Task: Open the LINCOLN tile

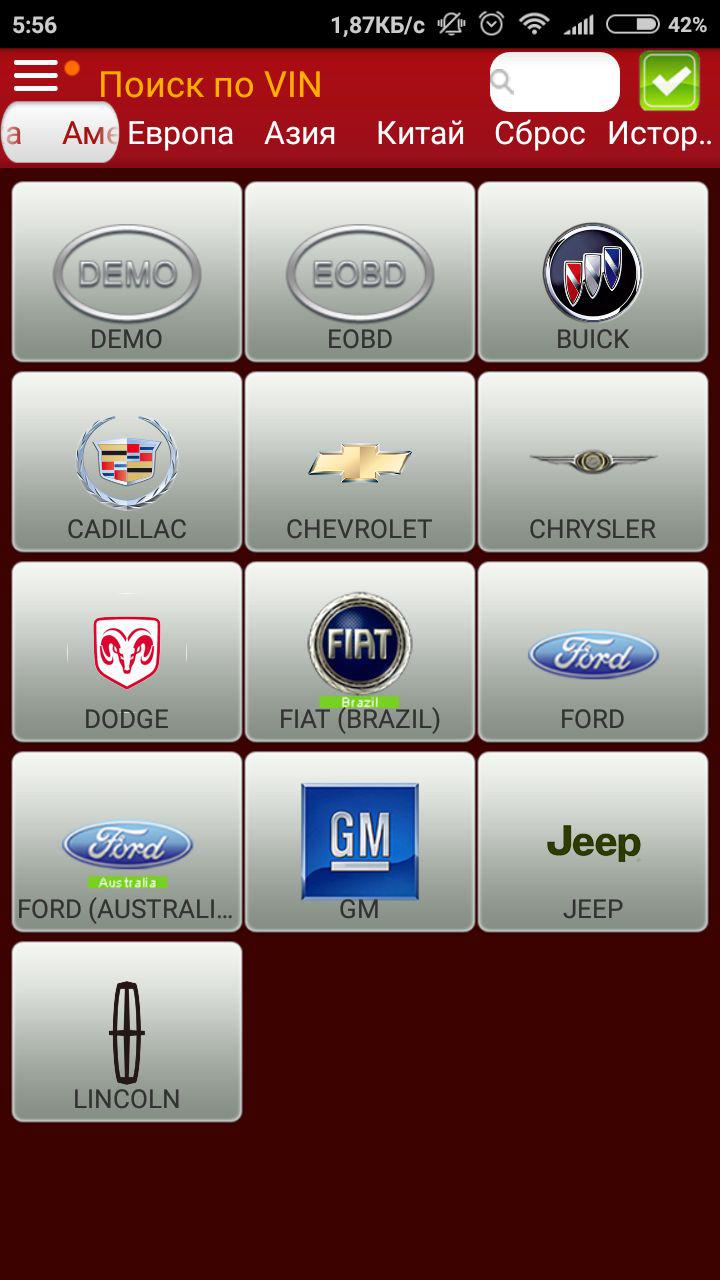Action: pos(127,1031)
